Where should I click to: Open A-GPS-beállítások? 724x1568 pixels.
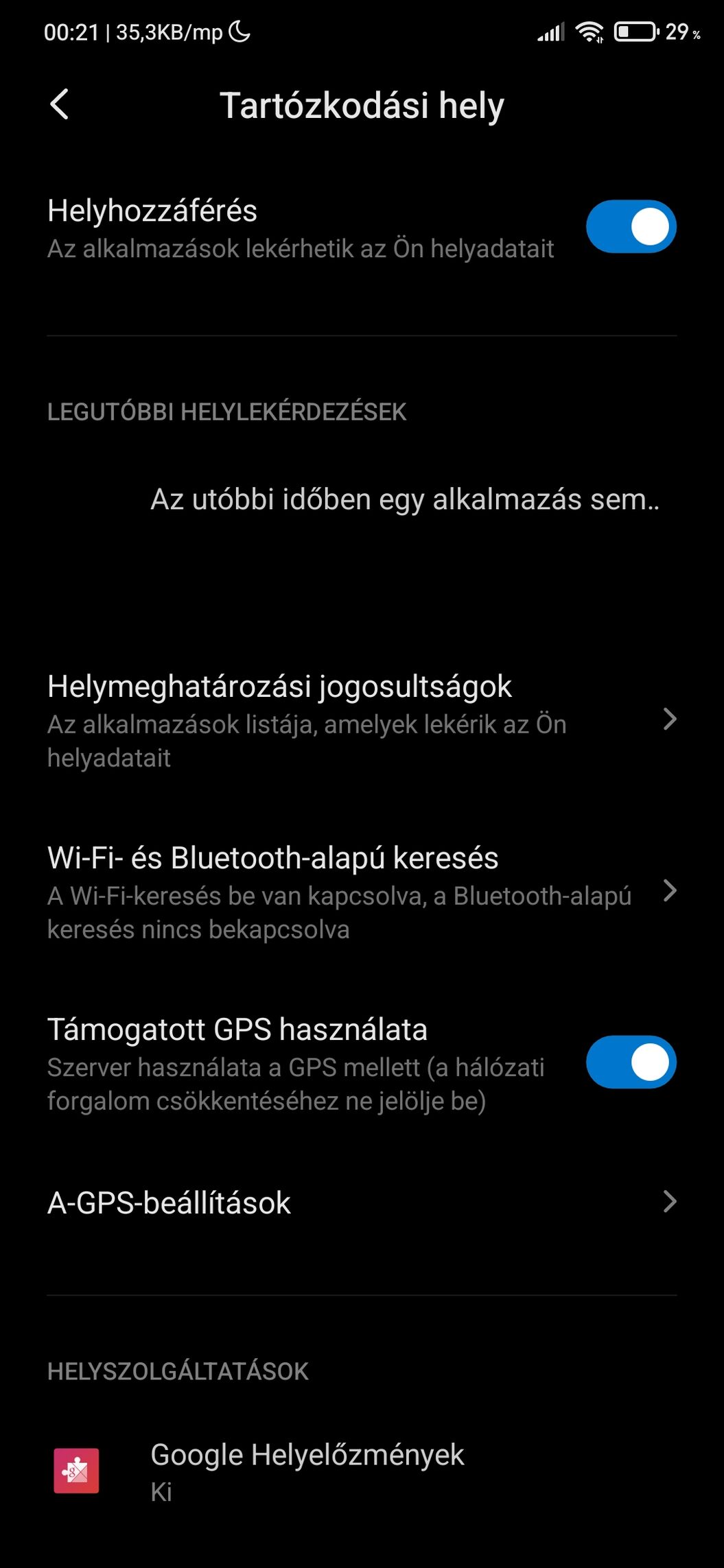pyautogui.click(x=362, y=1202)
